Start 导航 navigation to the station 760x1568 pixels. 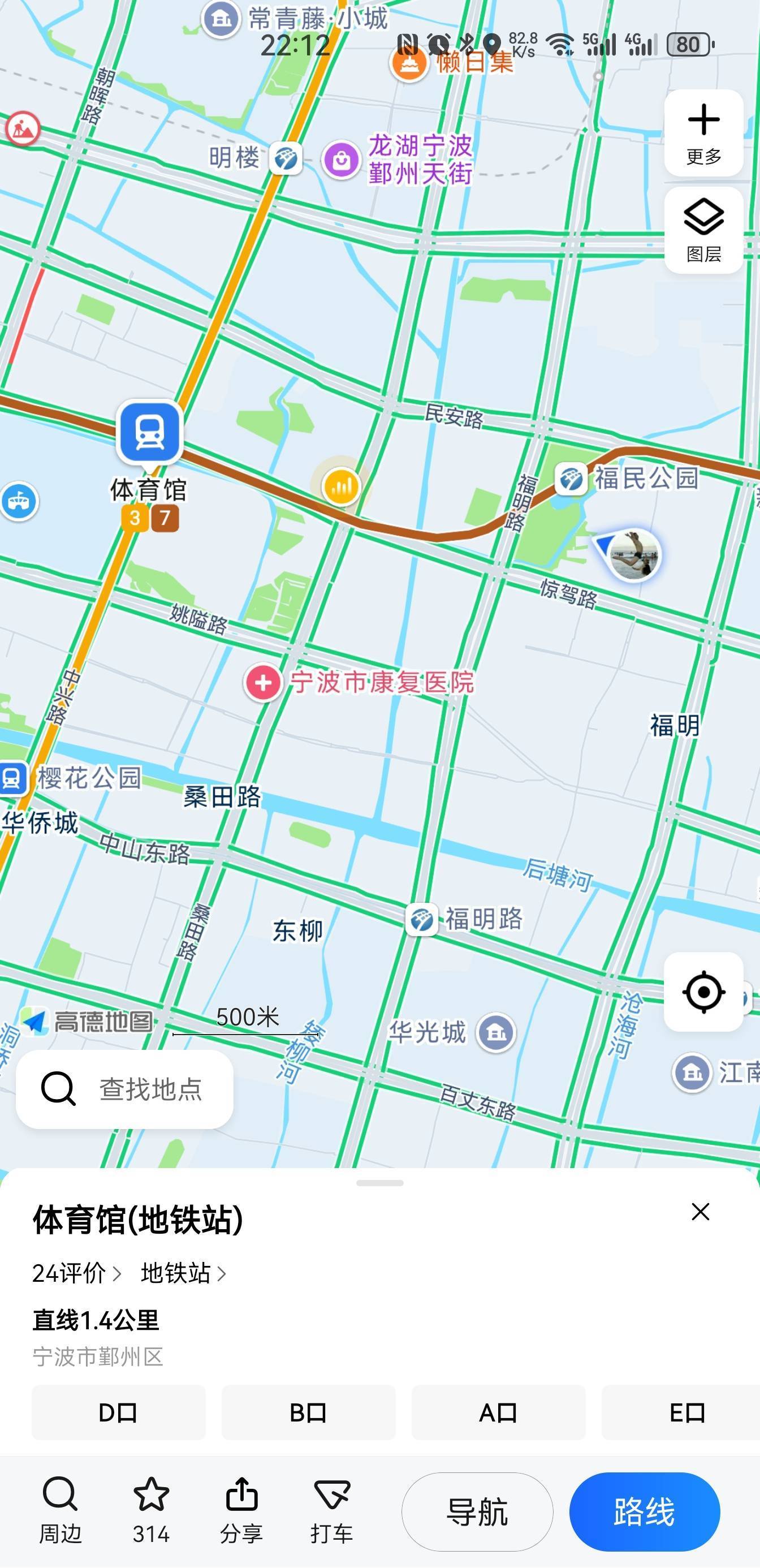point(477,1512)
